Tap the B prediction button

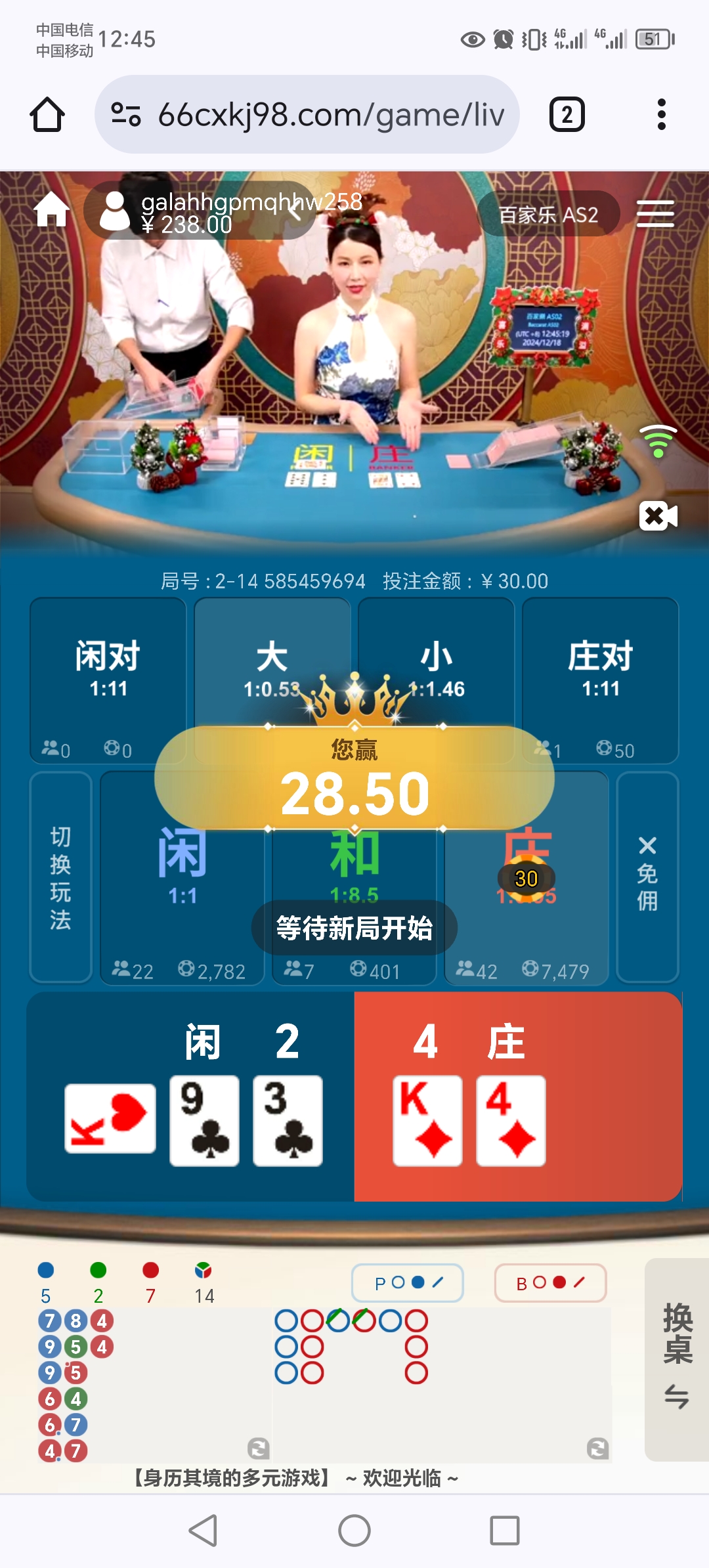(x=550, y=1282)
